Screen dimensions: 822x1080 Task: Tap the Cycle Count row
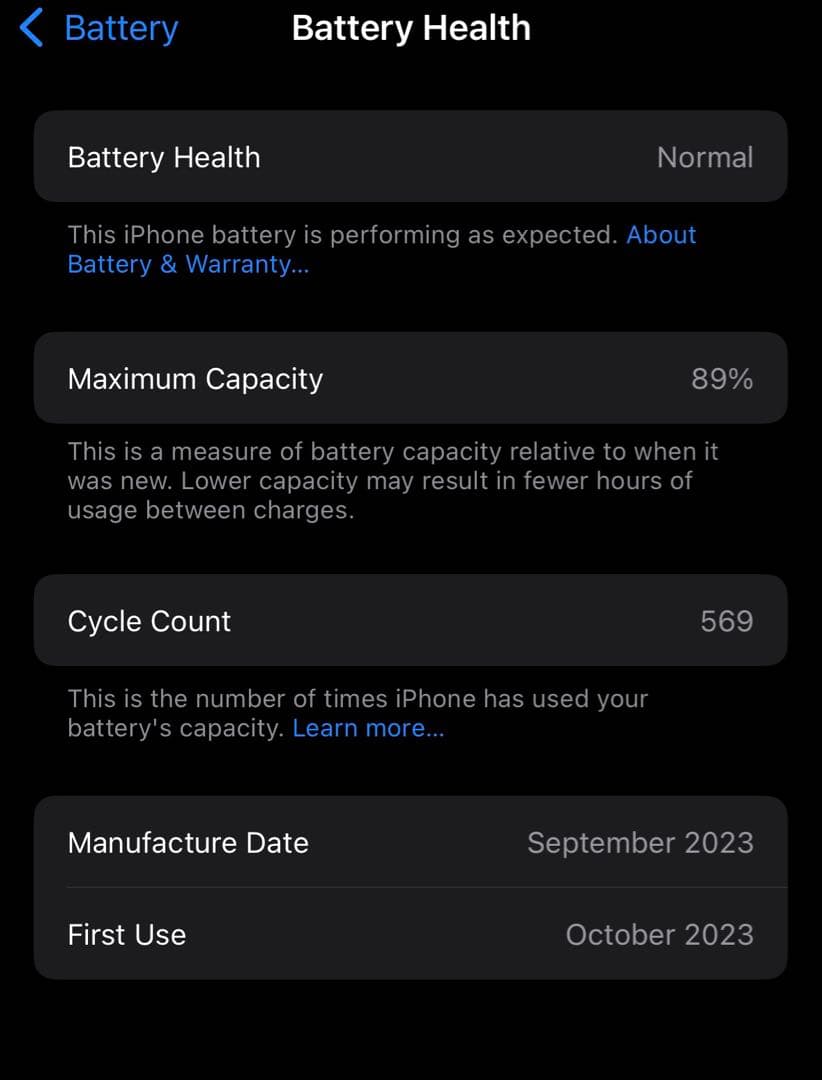(410, 621)
